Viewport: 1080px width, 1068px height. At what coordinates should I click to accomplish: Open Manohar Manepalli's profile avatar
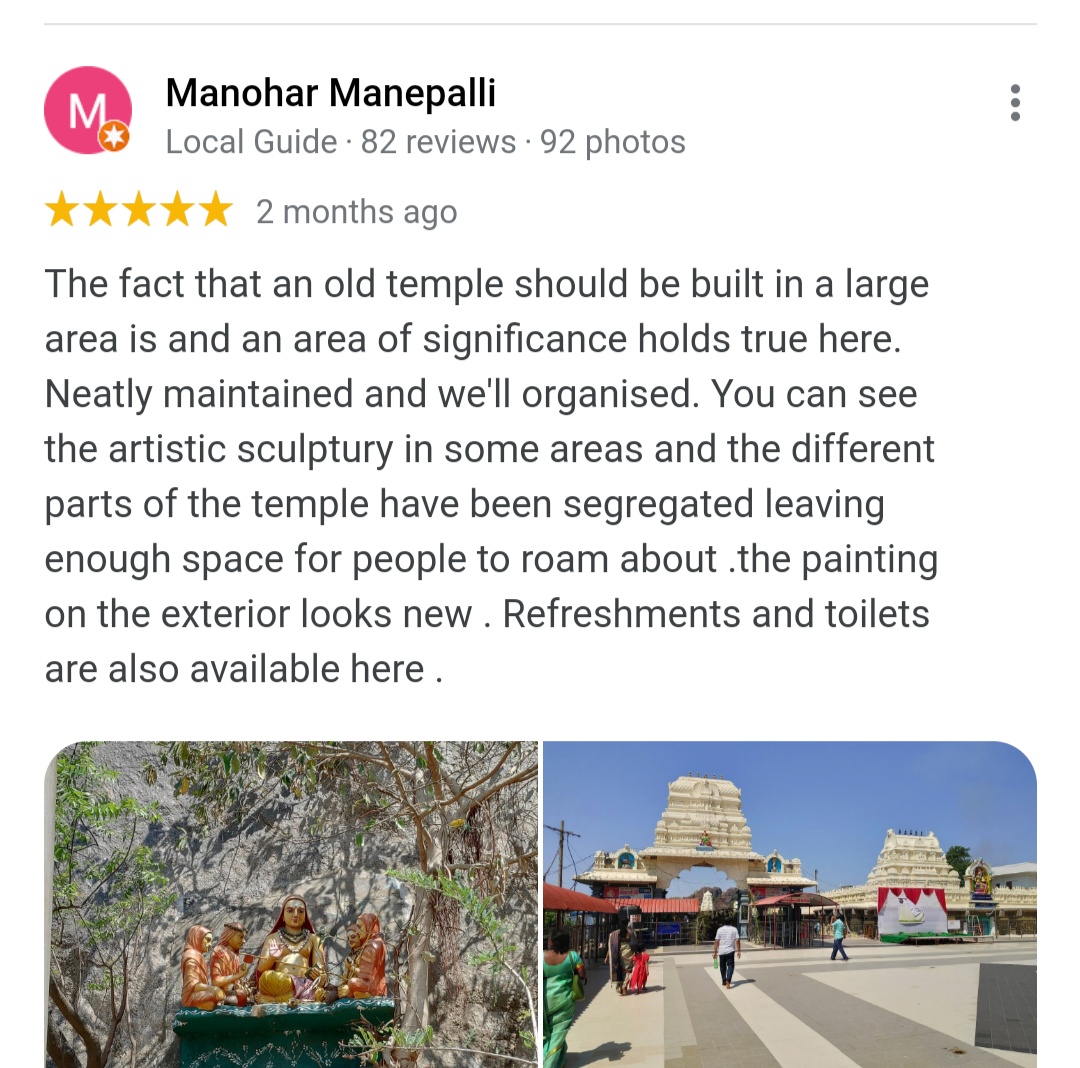[x=88, y=110]
